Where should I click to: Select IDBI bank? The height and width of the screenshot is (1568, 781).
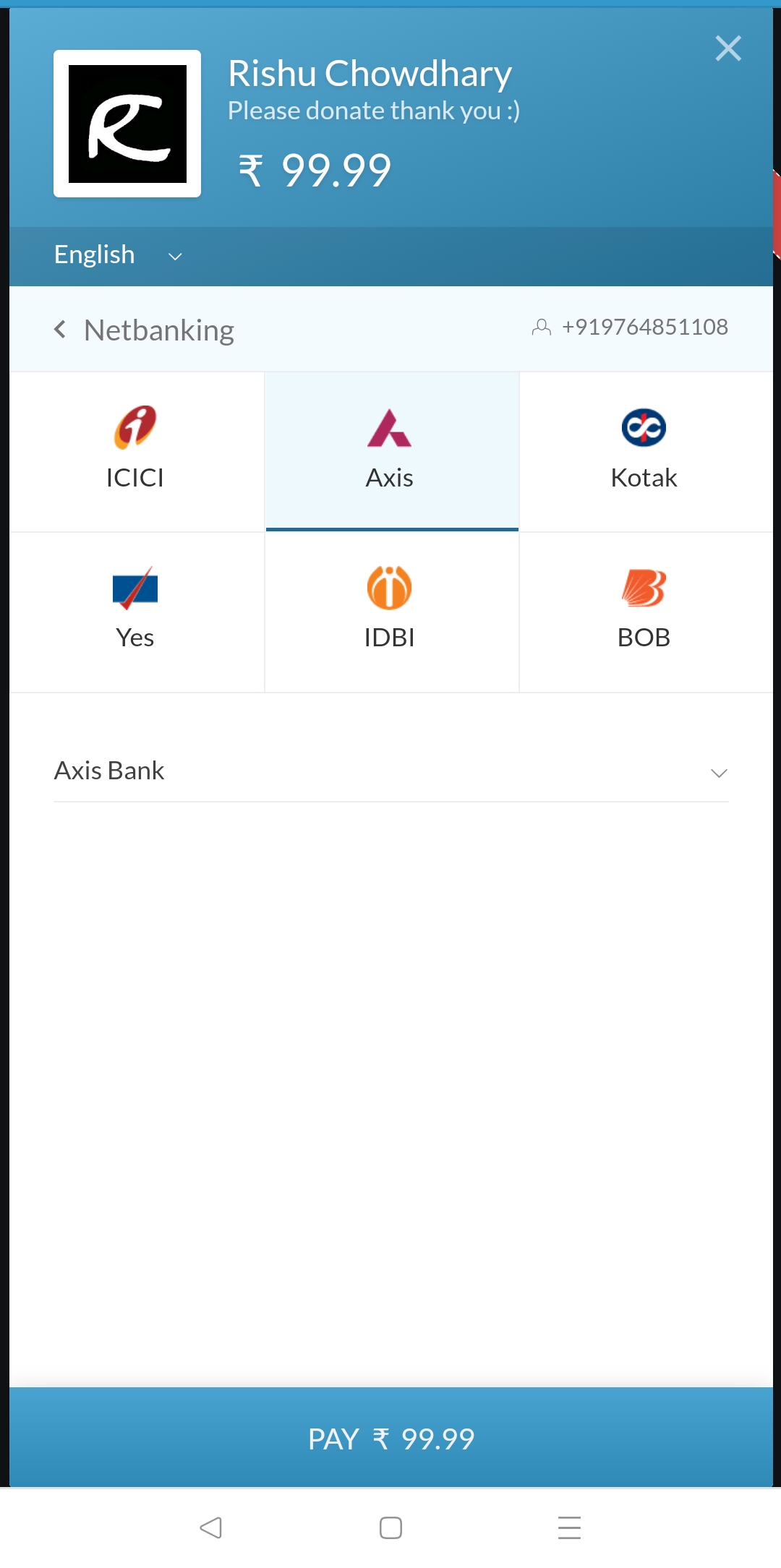pos(392,612)
